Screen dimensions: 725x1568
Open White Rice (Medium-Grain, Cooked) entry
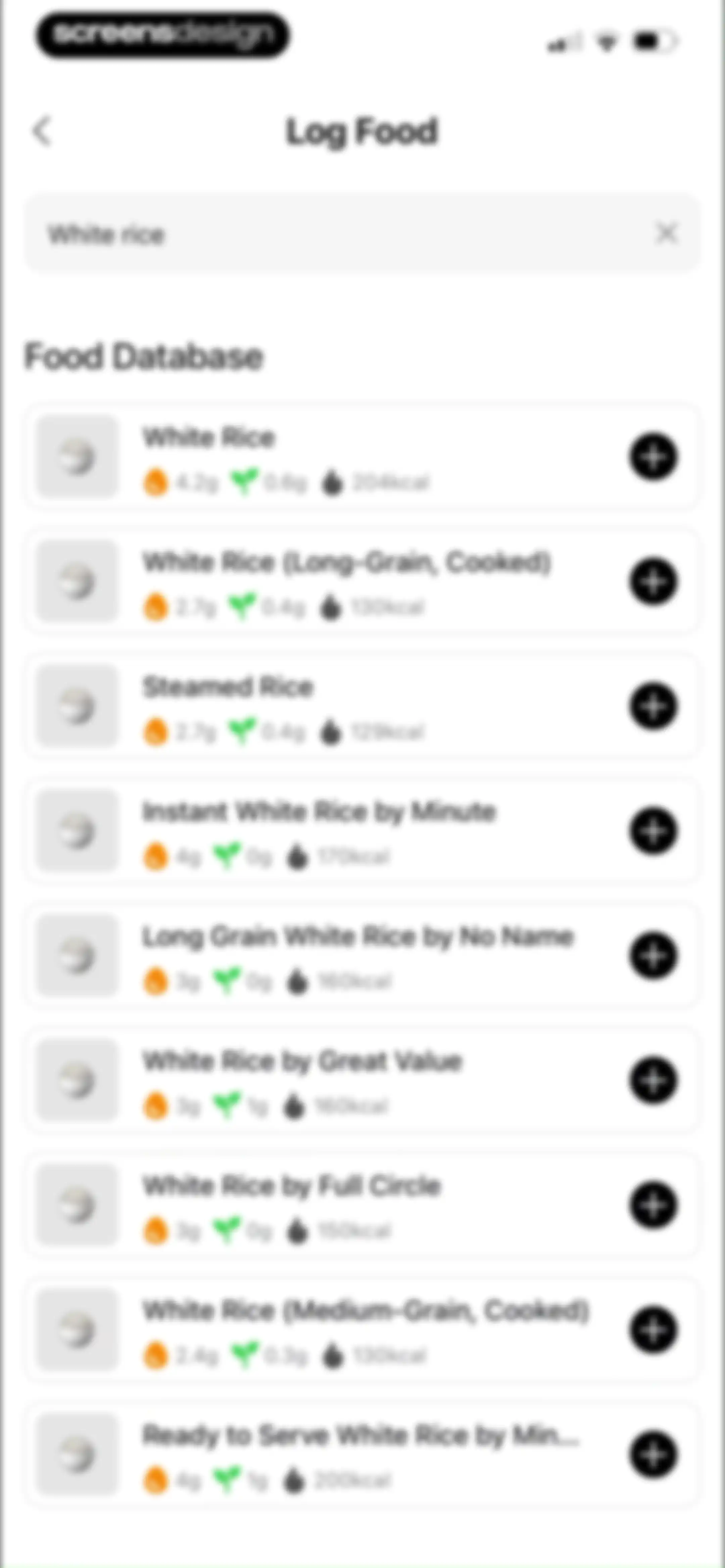pos(362,1331)
